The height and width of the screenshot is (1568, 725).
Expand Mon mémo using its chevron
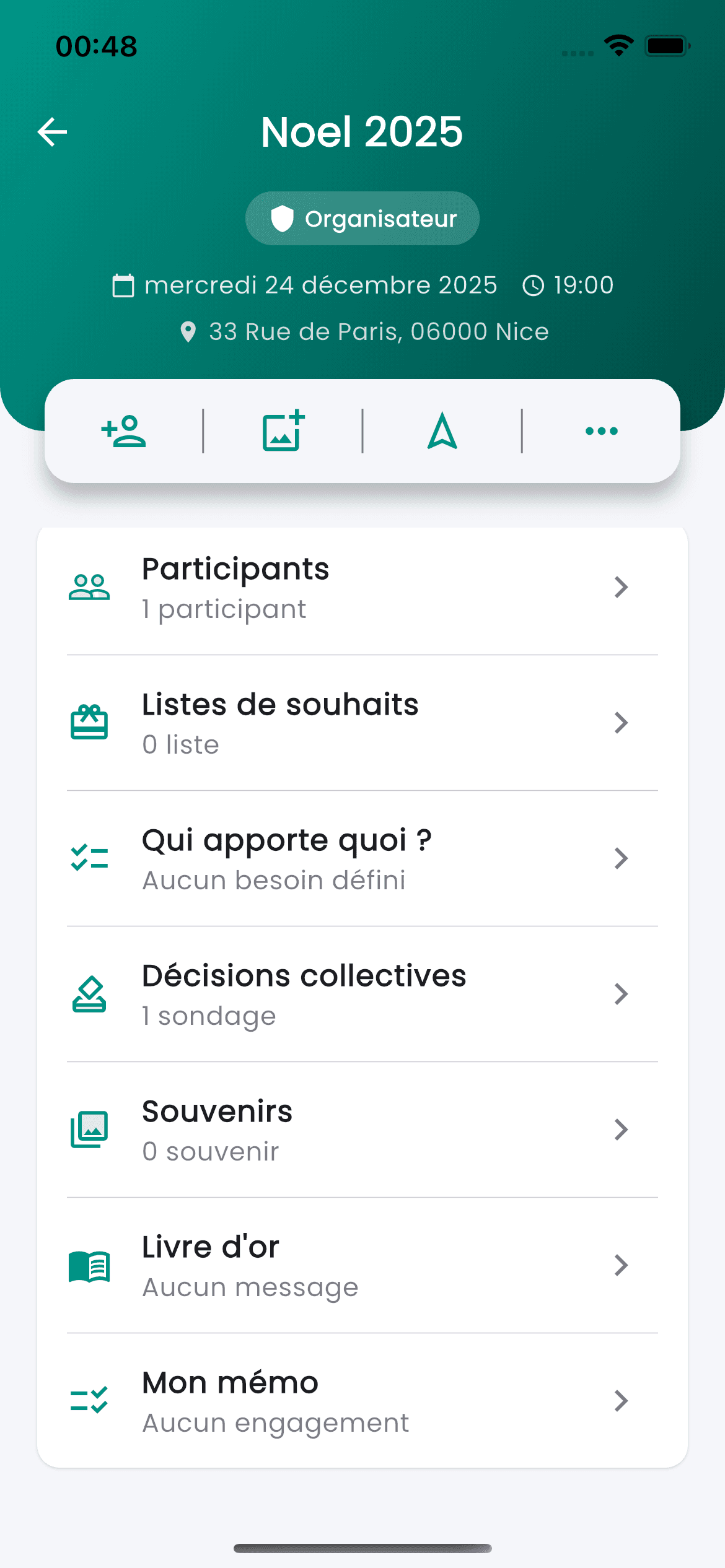tap(622, 1400)
